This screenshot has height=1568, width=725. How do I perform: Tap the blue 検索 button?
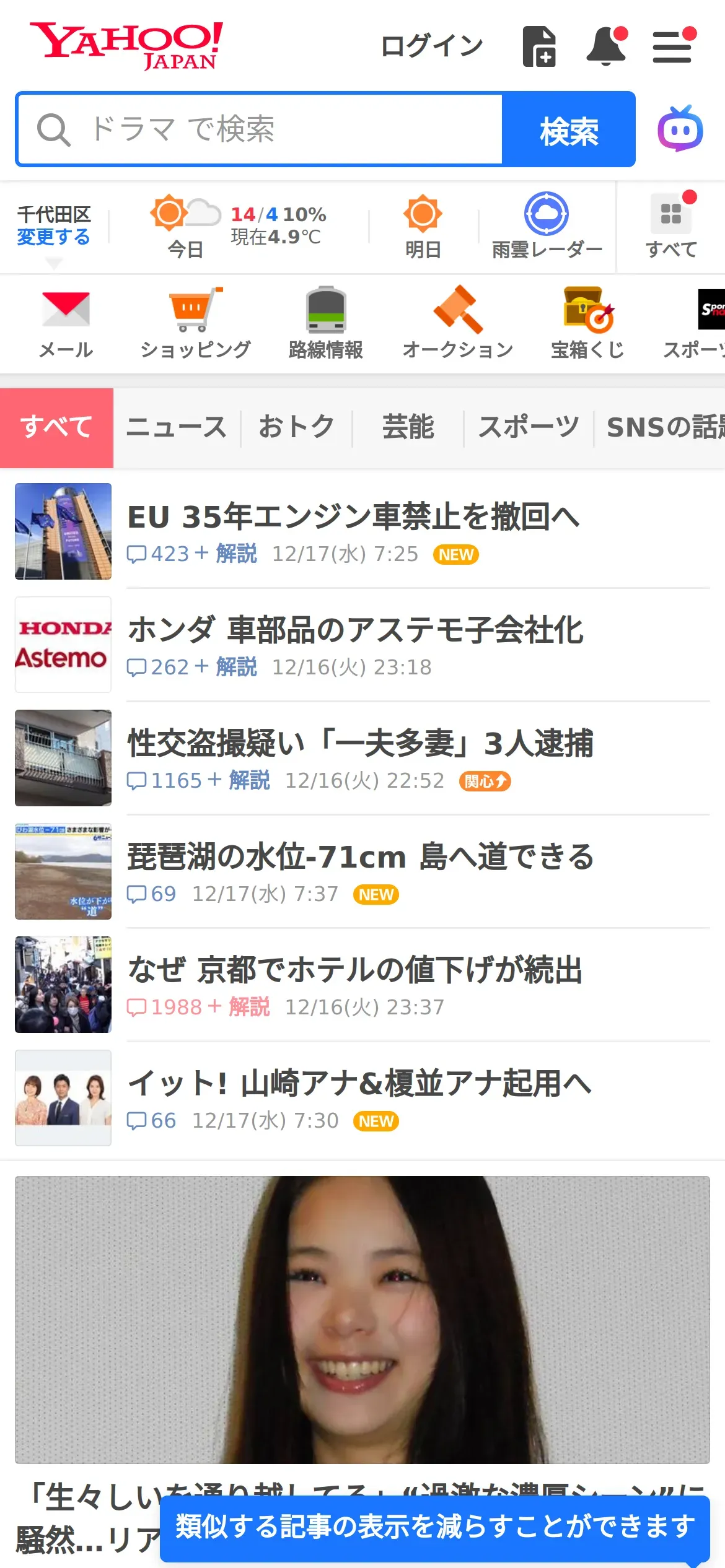569,129
